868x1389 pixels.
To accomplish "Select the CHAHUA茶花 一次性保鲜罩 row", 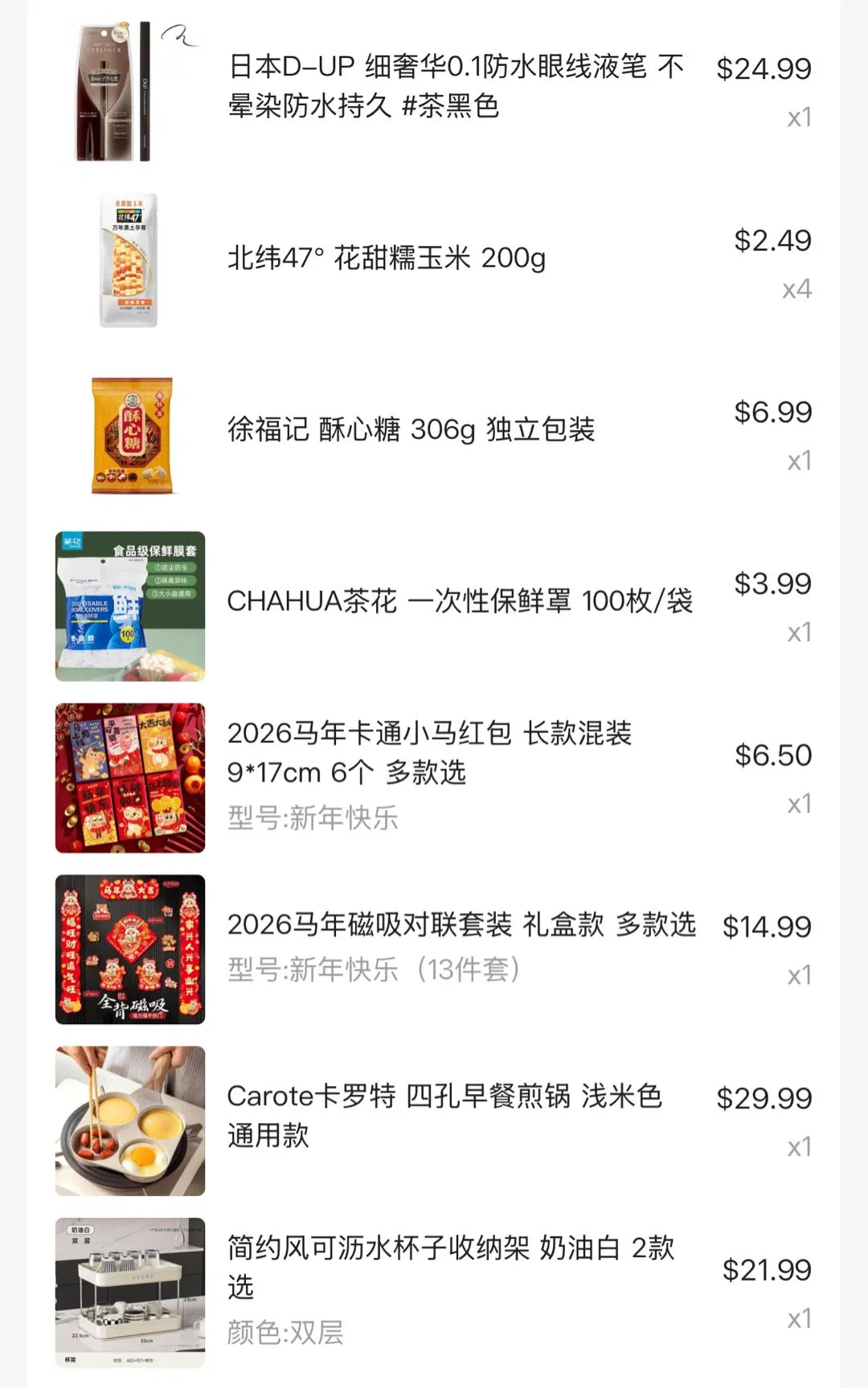I will 459,601.
